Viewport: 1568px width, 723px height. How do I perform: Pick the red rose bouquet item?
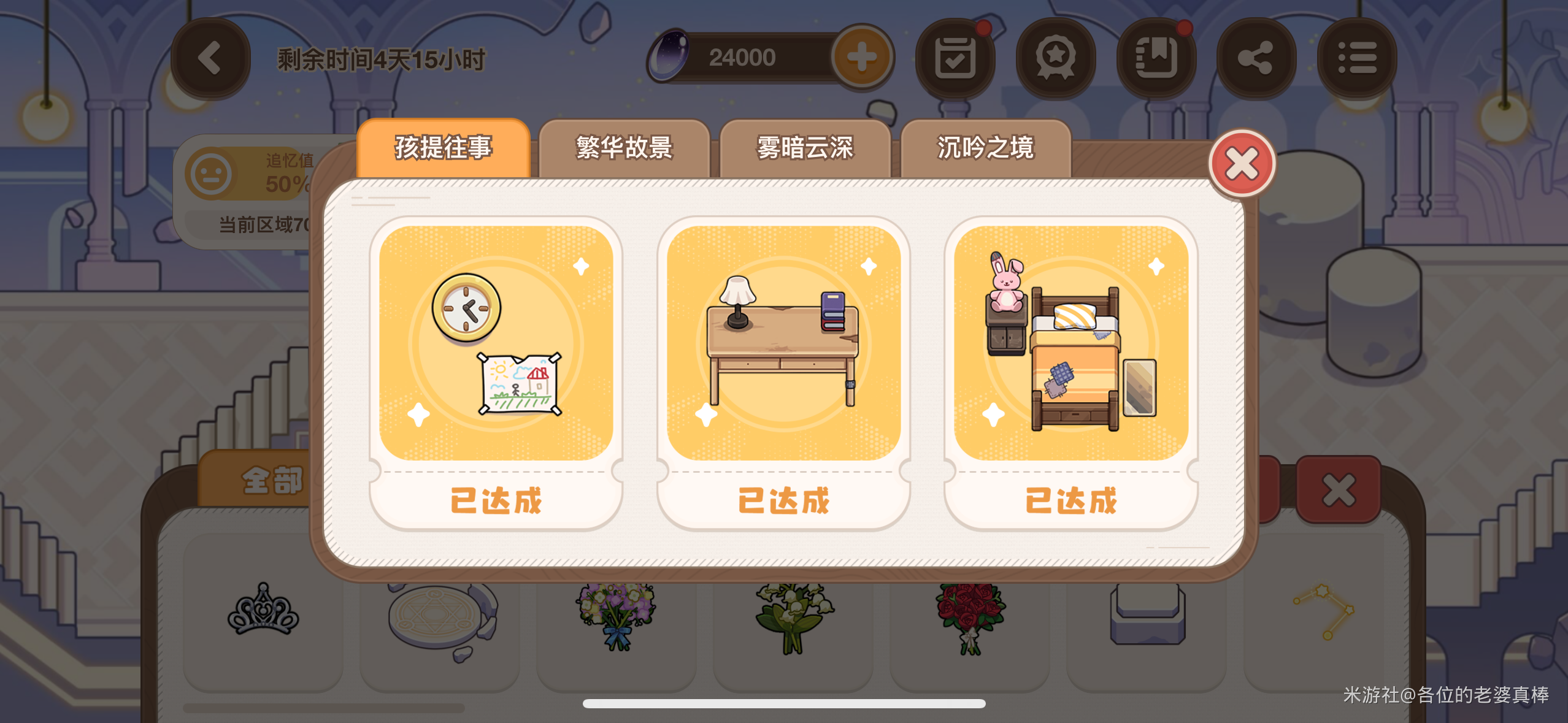click(970, 616)
